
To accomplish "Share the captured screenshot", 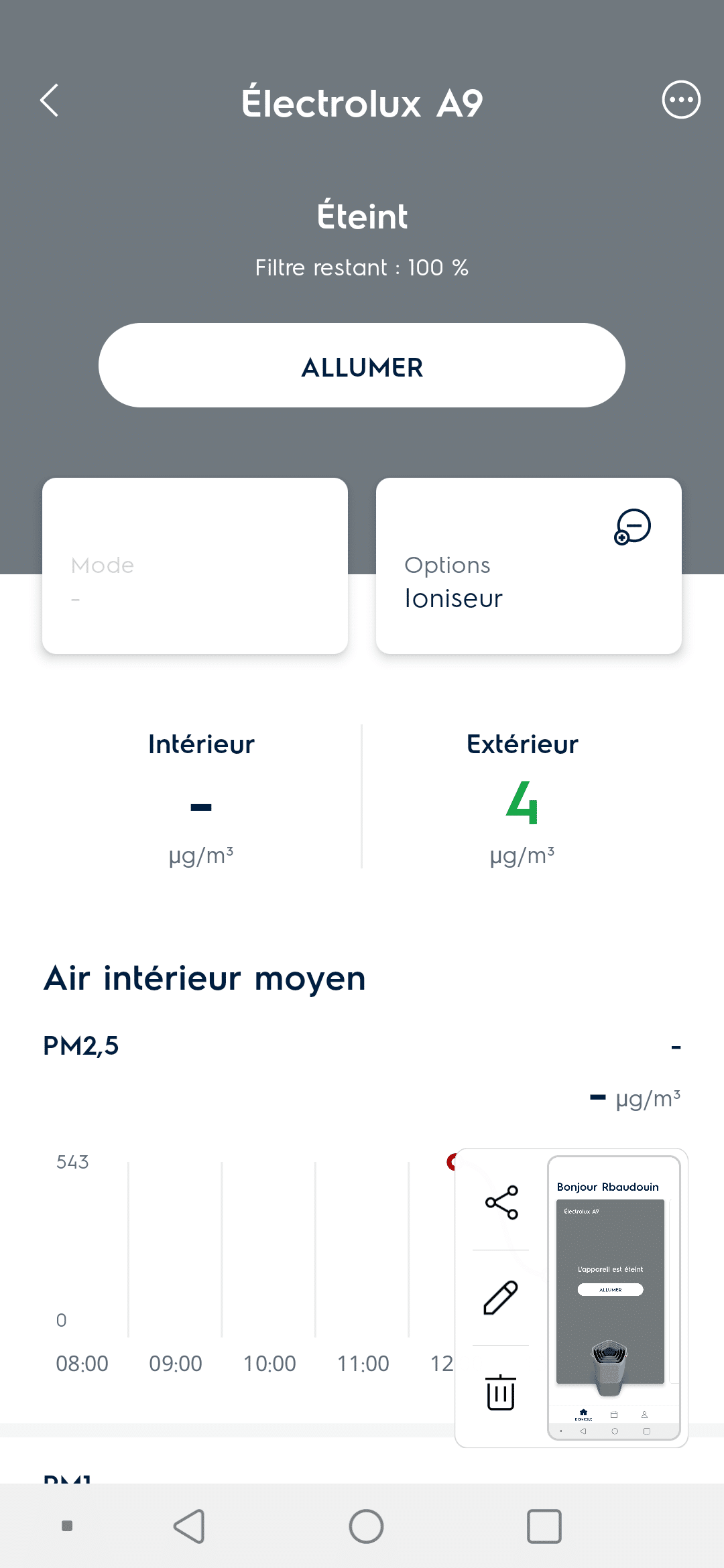I will [x=501, y=1202].
